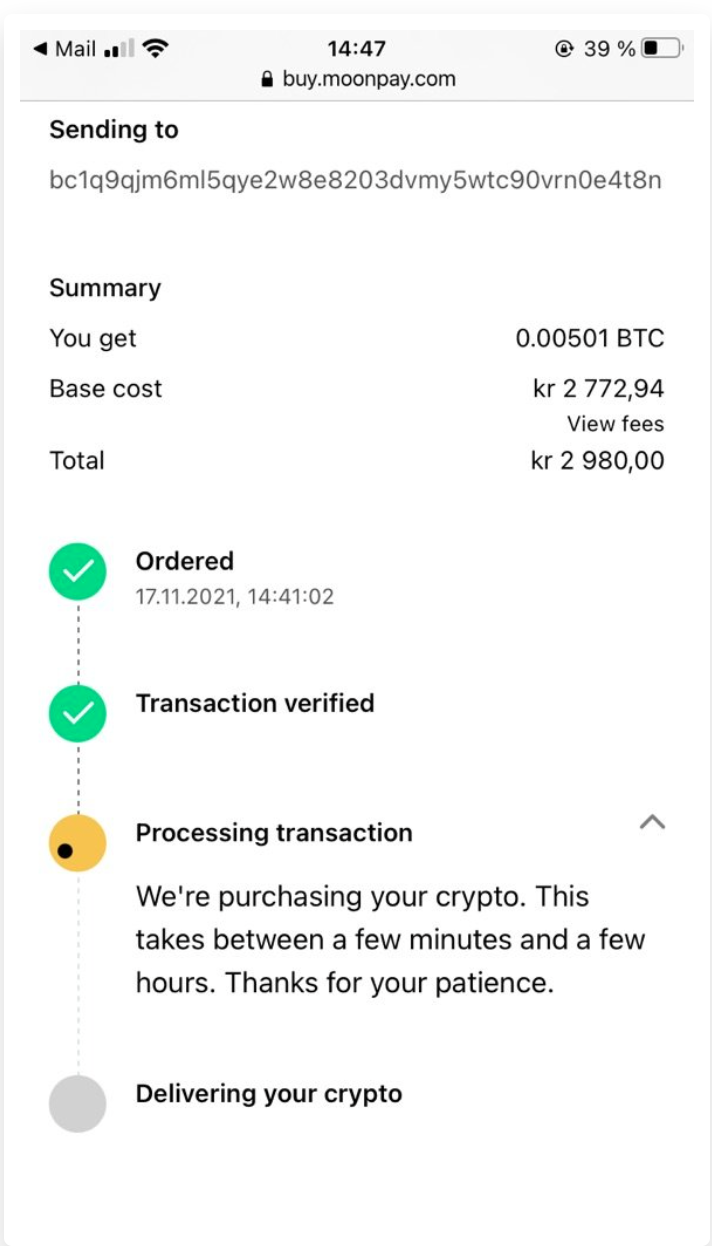Return to the Mail app

coord(64,49)
